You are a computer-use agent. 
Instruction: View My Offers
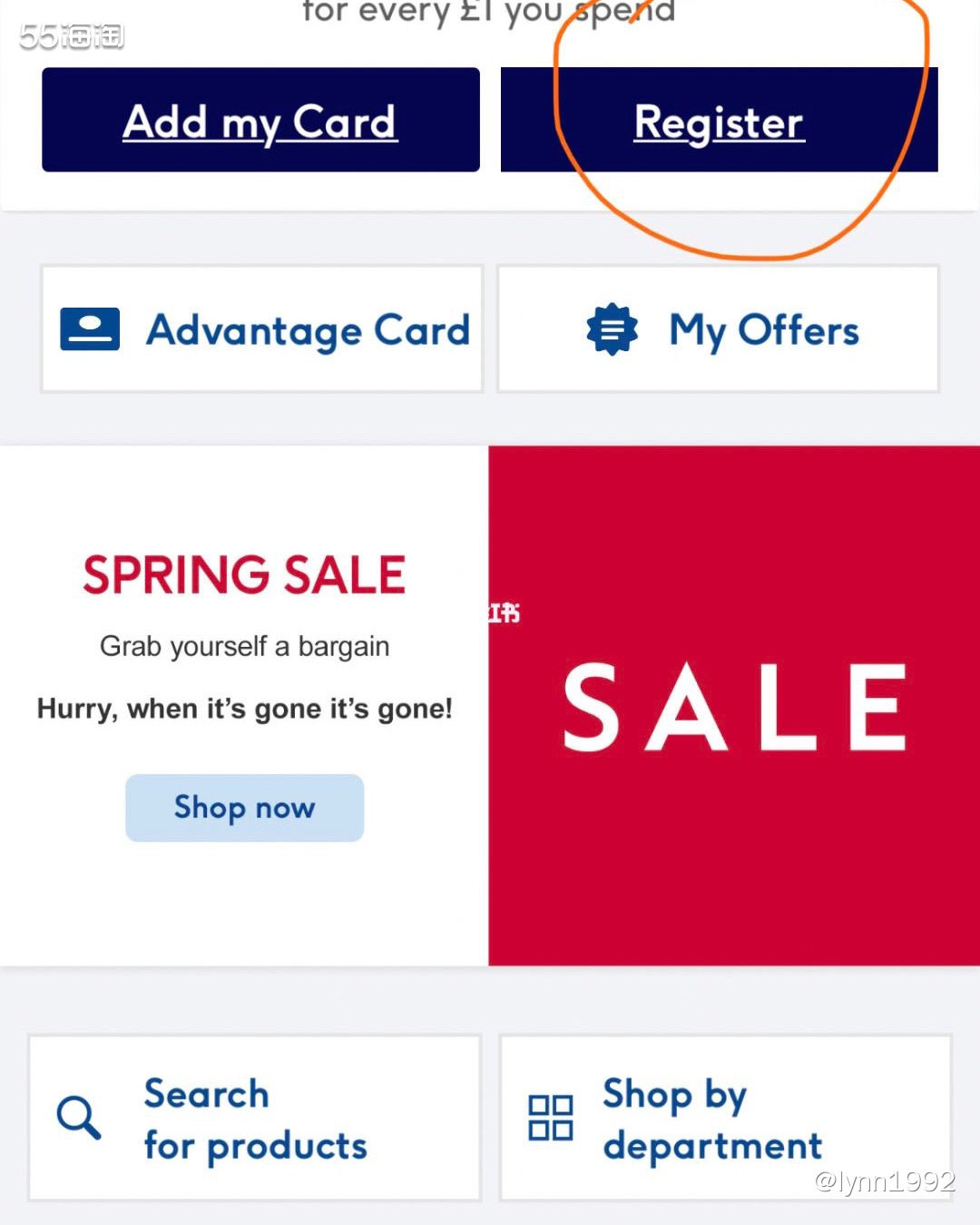(719, 328)
